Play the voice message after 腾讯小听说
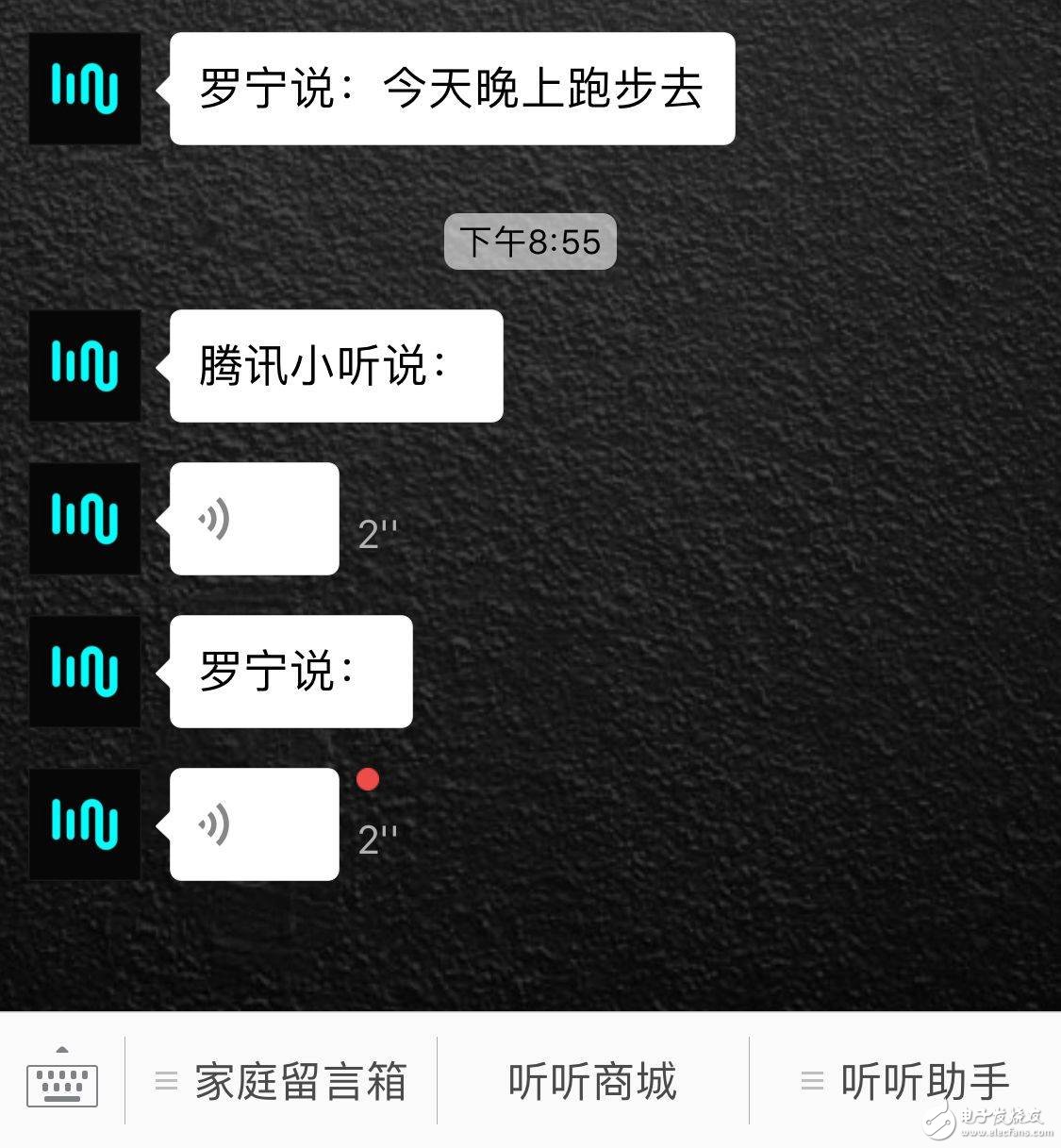The height and width of the screenshot is (1148, 1061). tap(254, 519)
